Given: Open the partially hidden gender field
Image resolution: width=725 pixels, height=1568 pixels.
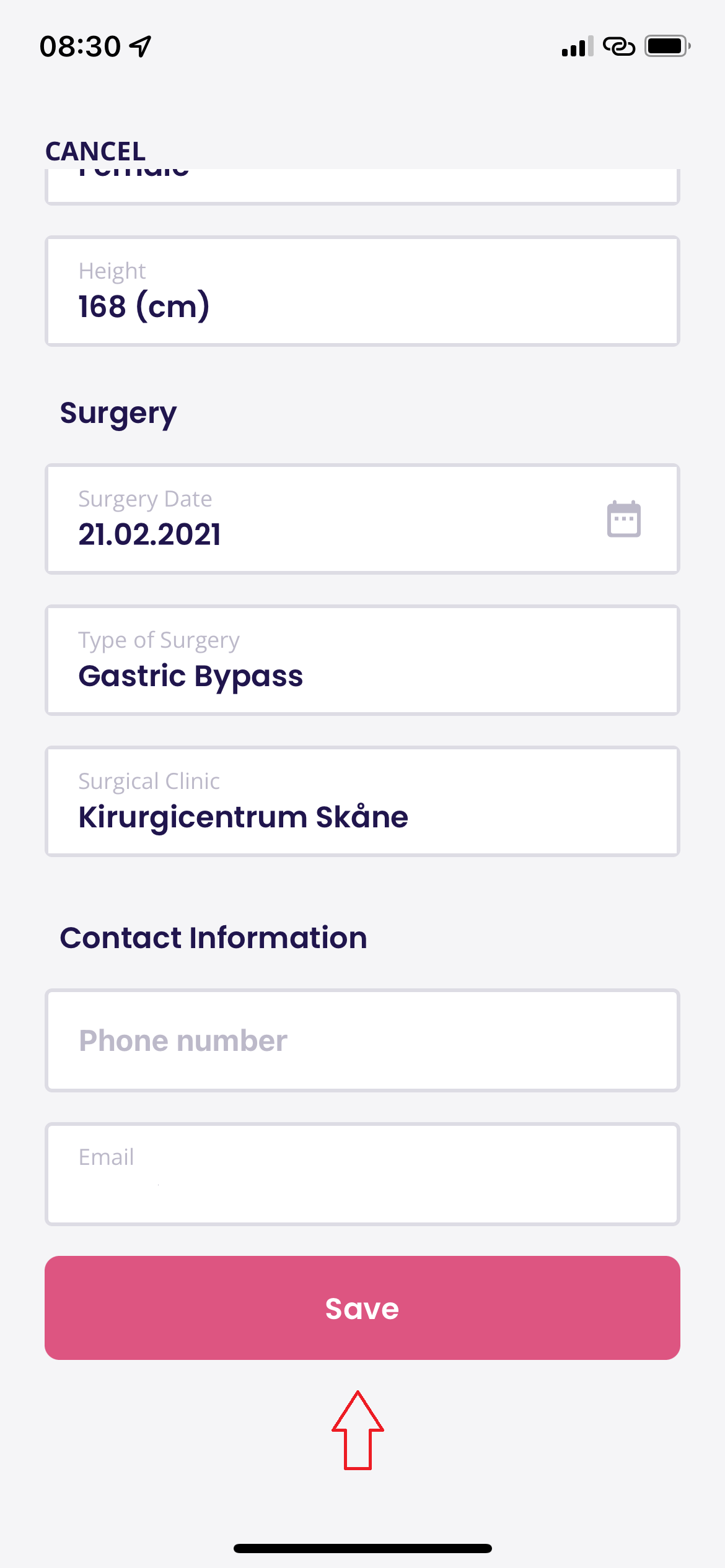Looking at the screenshot, I should point(362,186).
